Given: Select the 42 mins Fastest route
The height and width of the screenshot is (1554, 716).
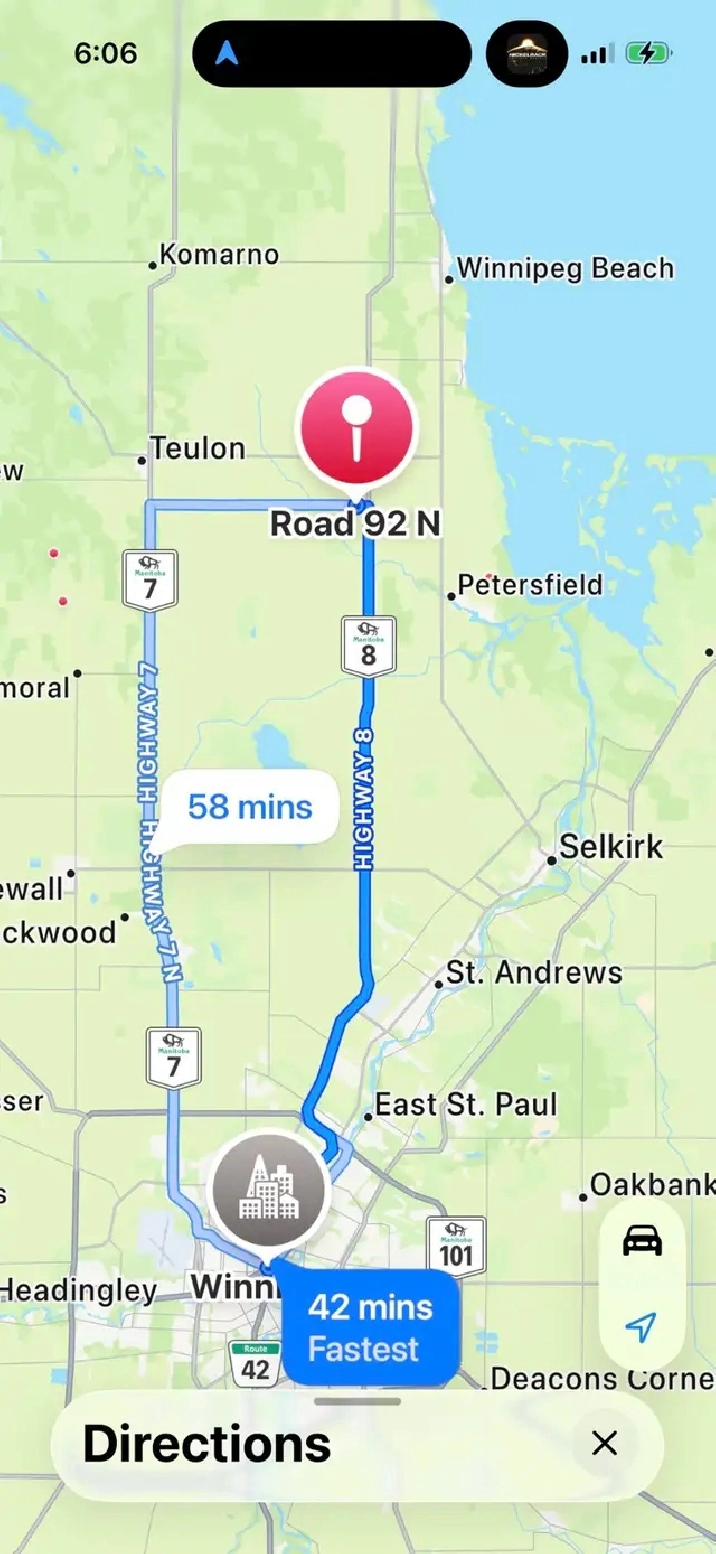Looking at the screenshot, I should coord(369,1328).
